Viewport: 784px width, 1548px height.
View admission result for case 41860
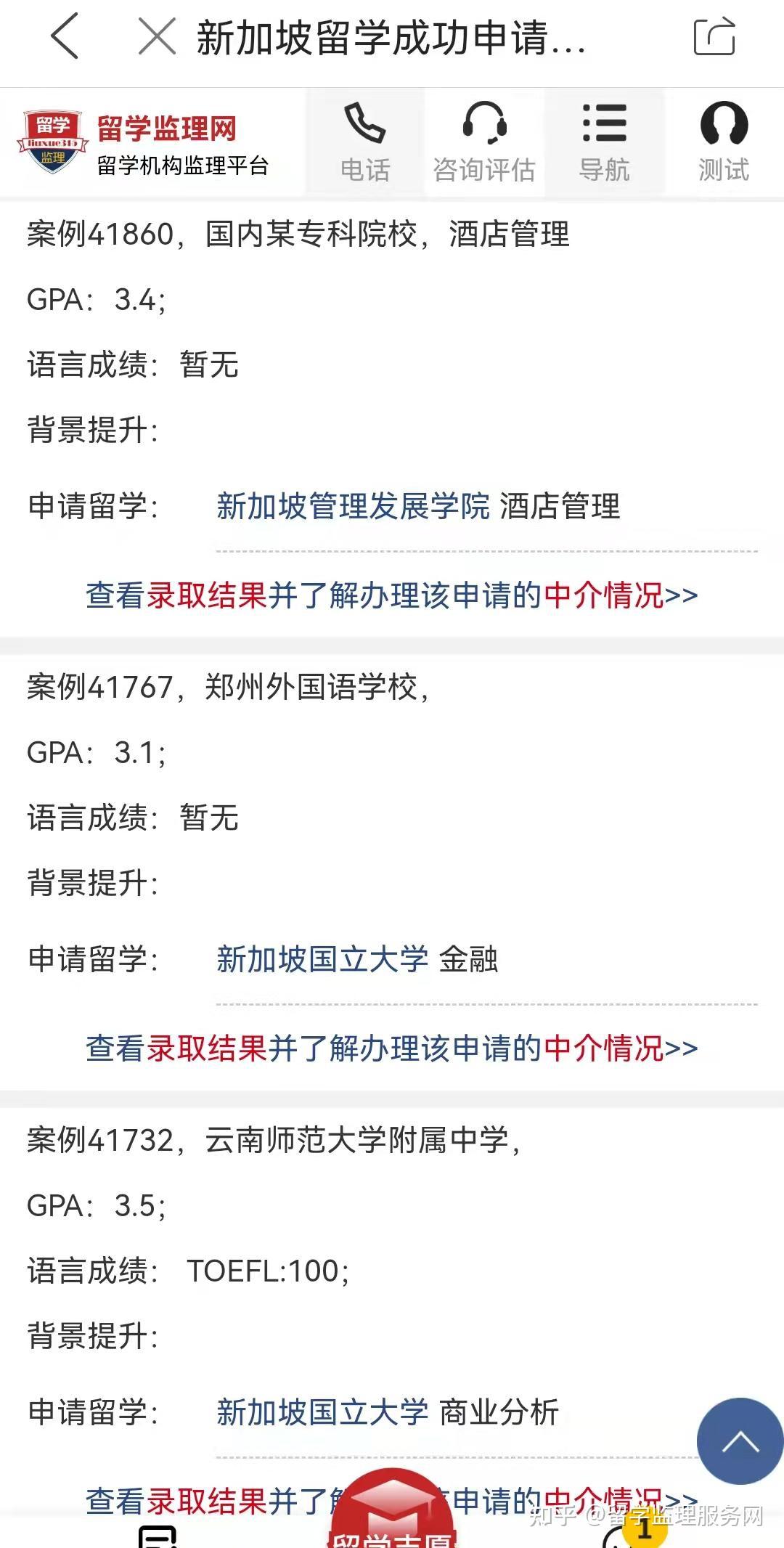392,595
